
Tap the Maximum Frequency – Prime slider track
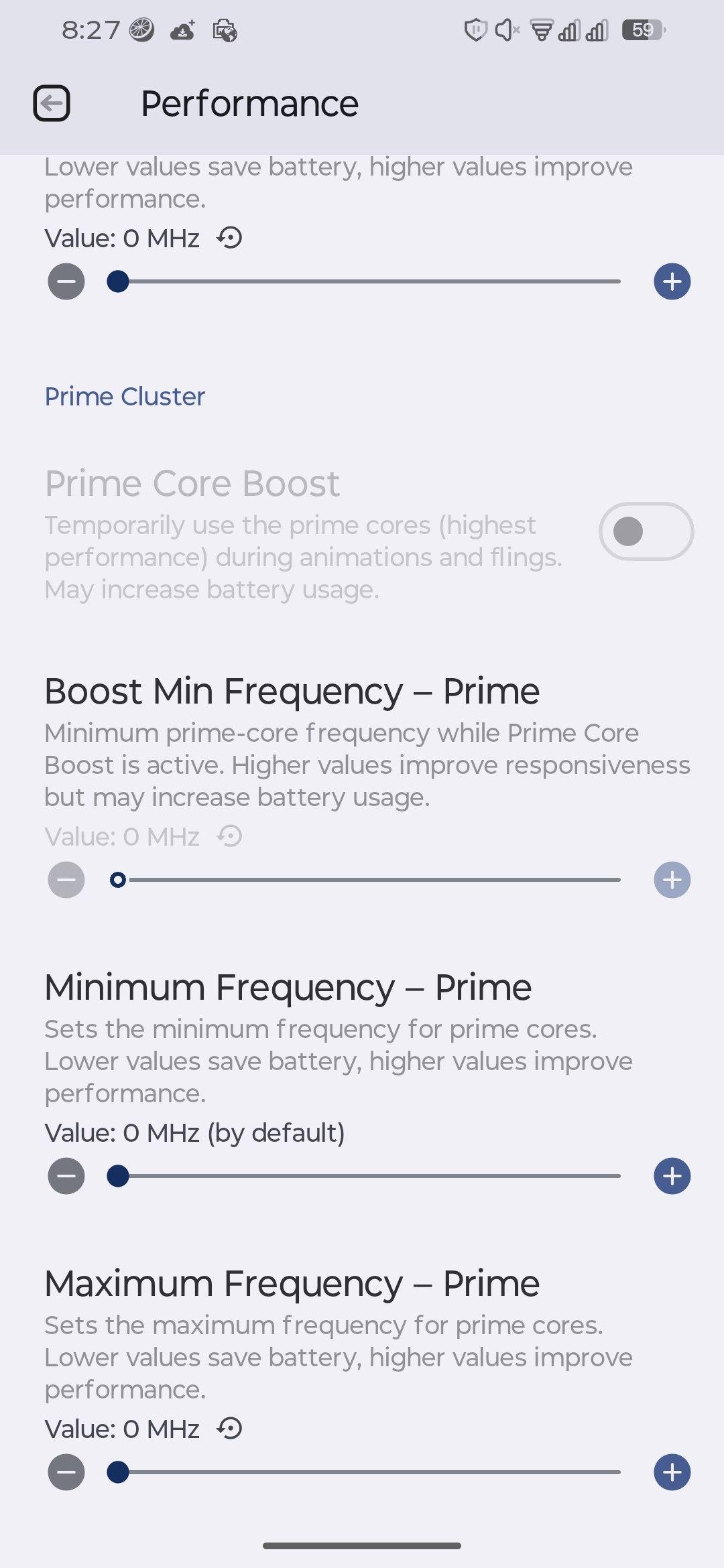[x=369, y=1472]
